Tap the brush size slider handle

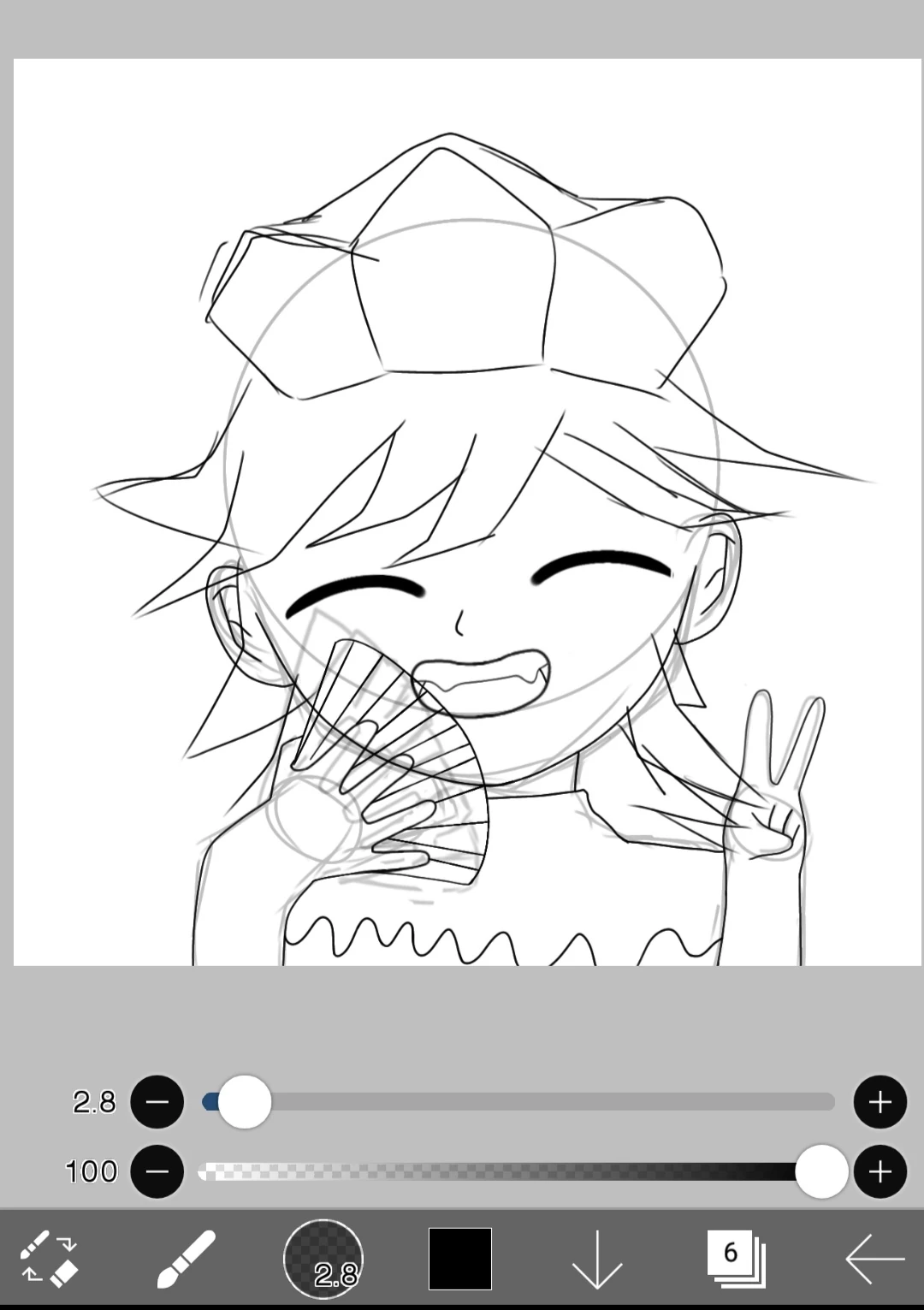click(244, 1103)
